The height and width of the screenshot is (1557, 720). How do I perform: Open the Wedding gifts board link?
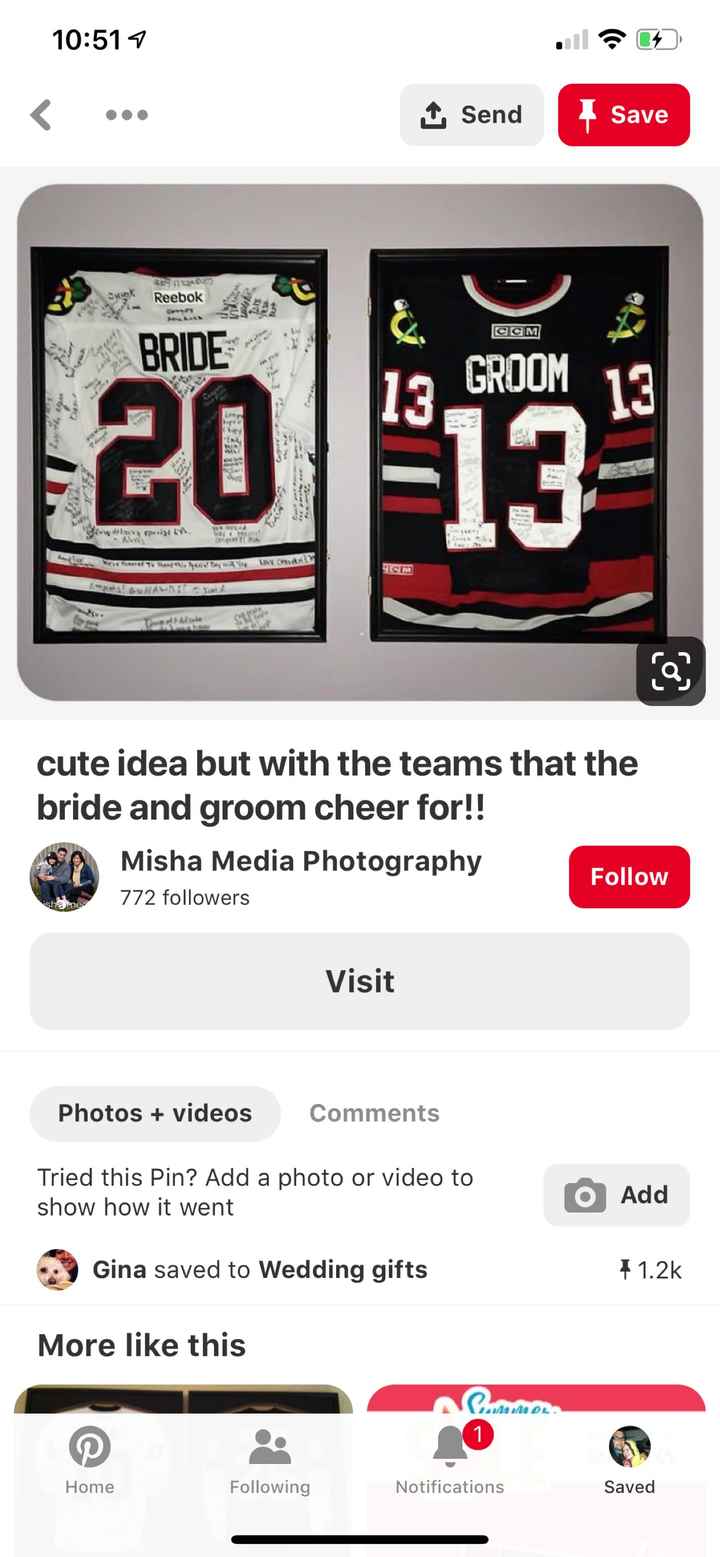coord(342,1269)
